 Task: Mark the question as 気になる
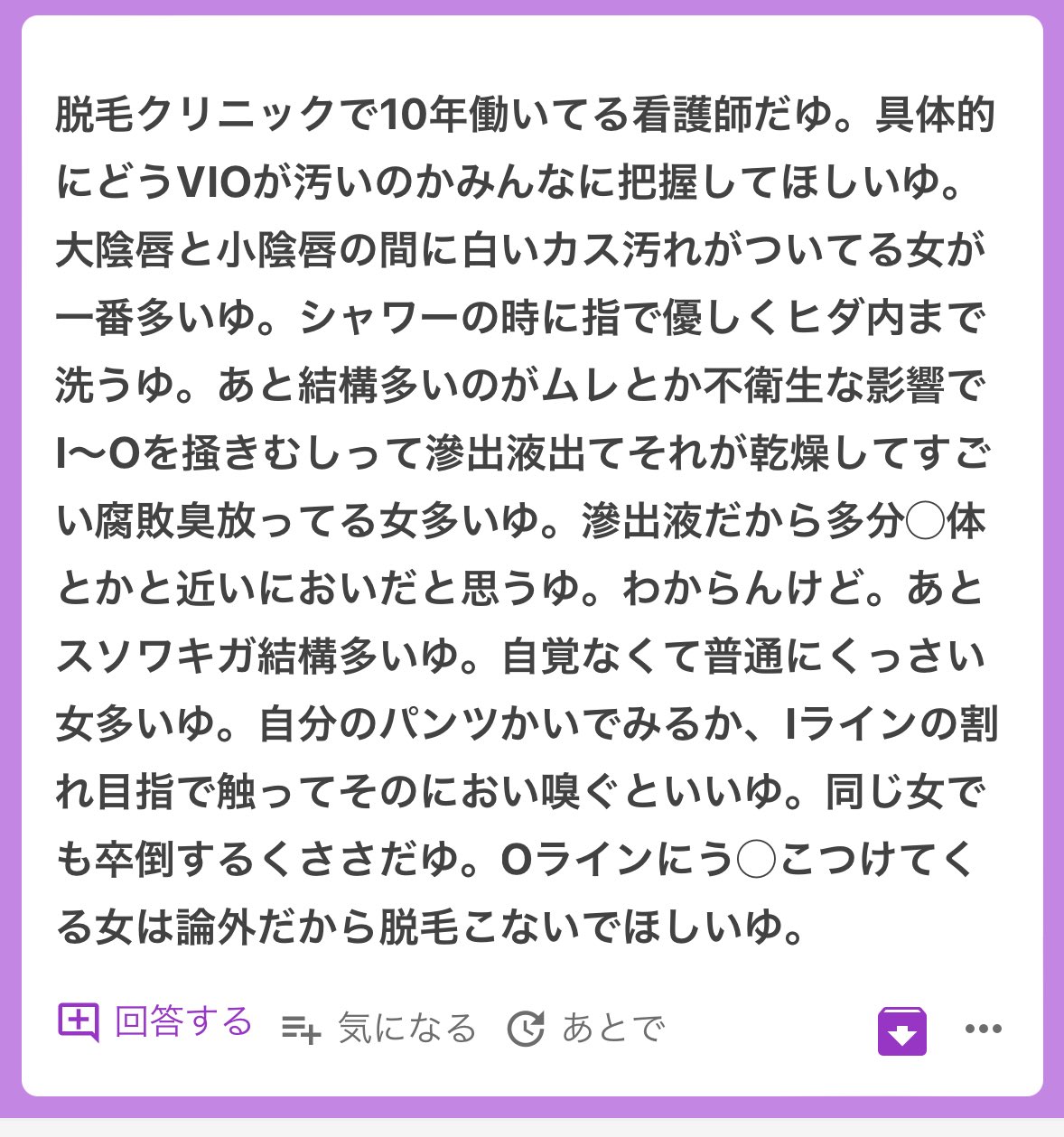(378, 1029)
